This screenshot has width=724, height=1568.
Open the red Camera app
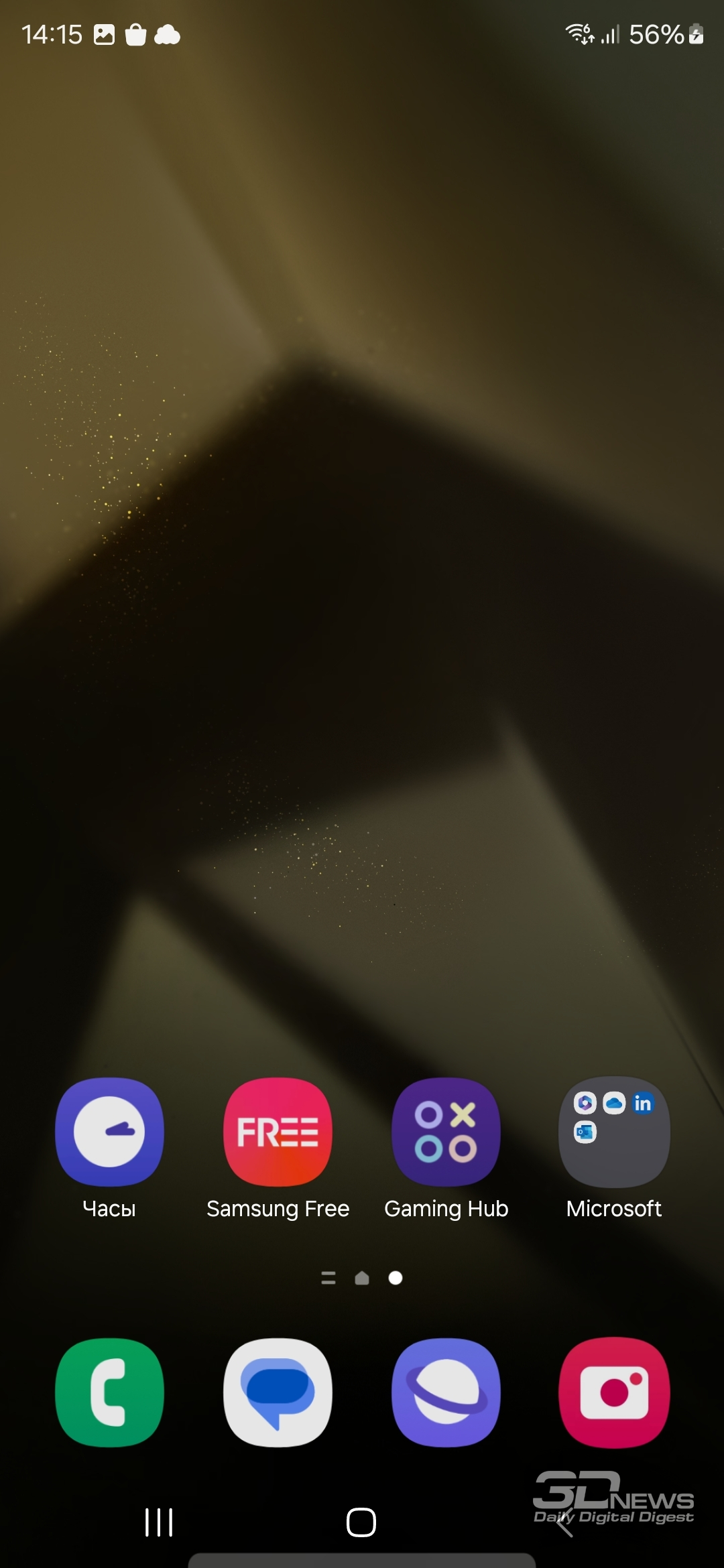coord(614,1392)
